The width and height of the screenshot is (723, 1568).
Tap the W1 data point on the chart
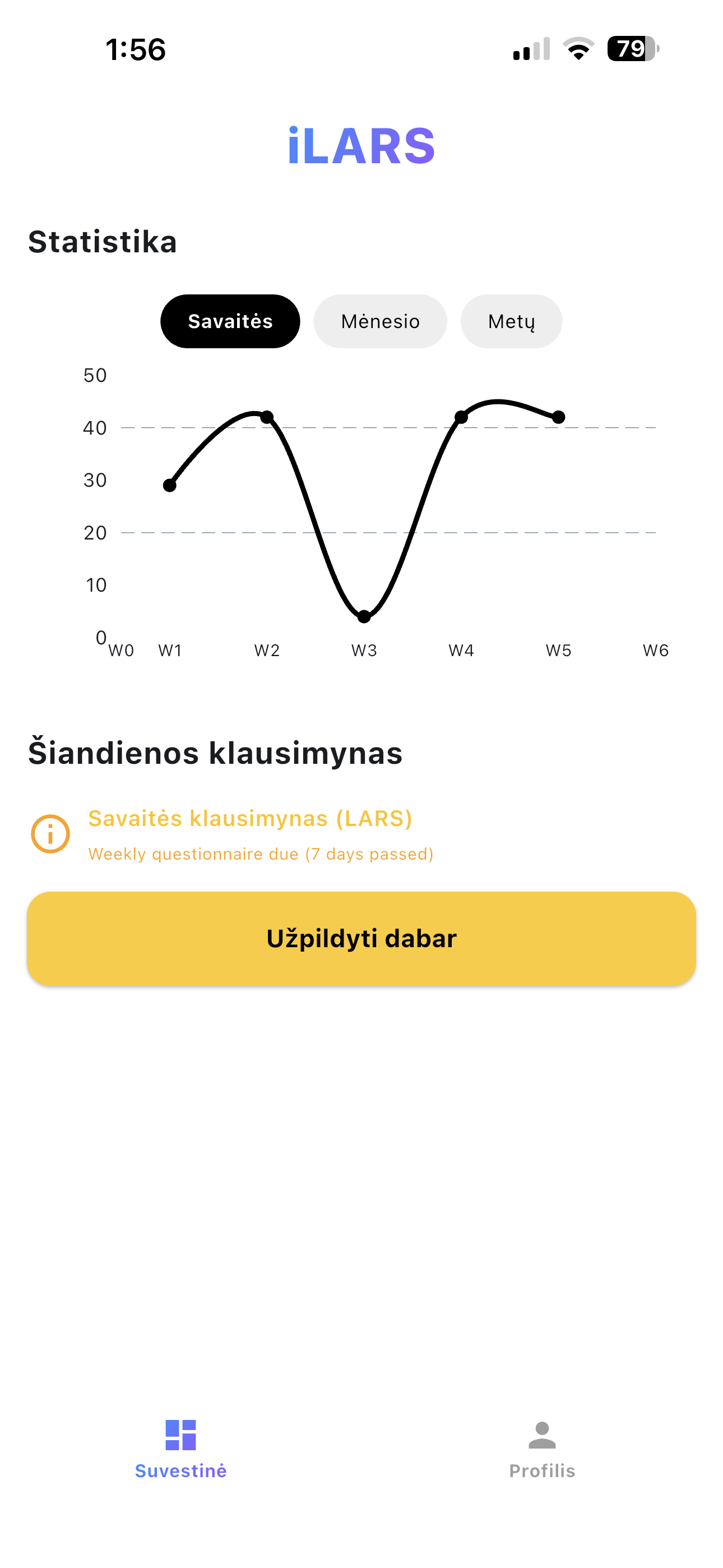tap(169, 485)
